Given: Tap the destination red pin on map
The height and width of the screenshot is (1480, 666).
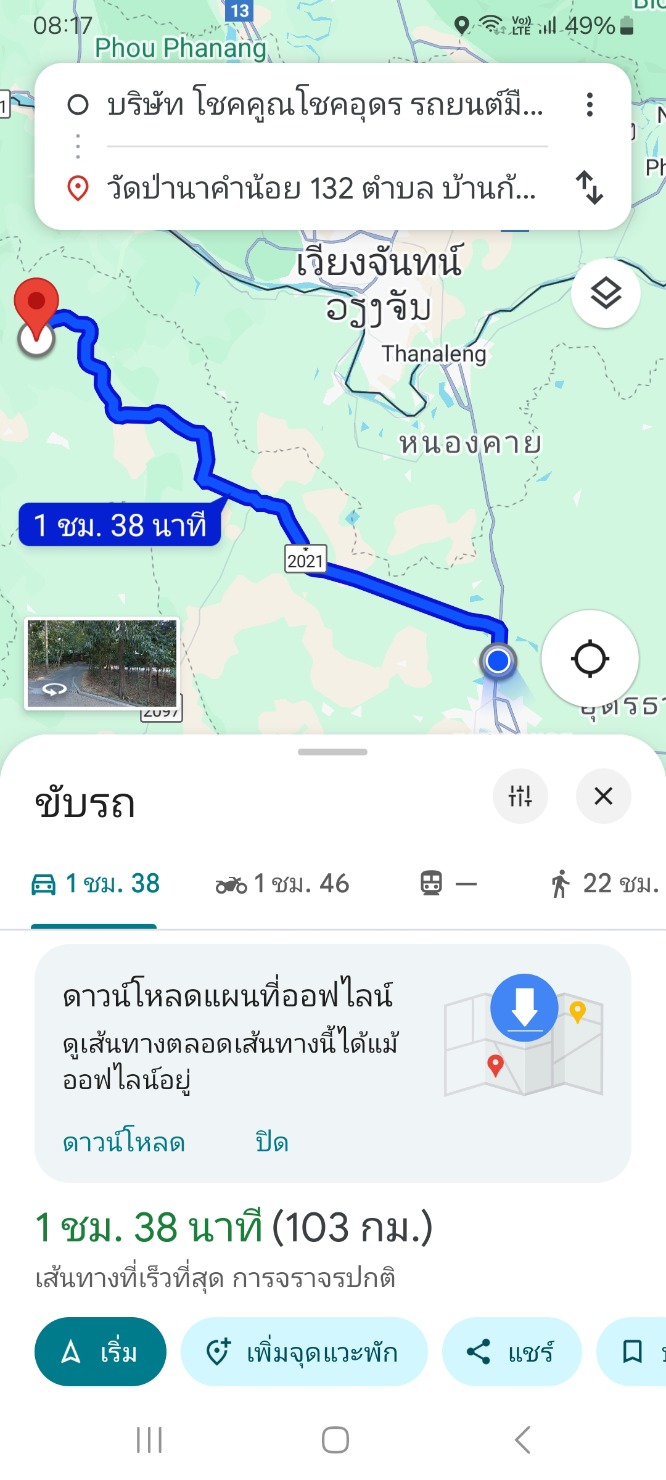Looking at the screenshot, I should click(x=38, y=305).
